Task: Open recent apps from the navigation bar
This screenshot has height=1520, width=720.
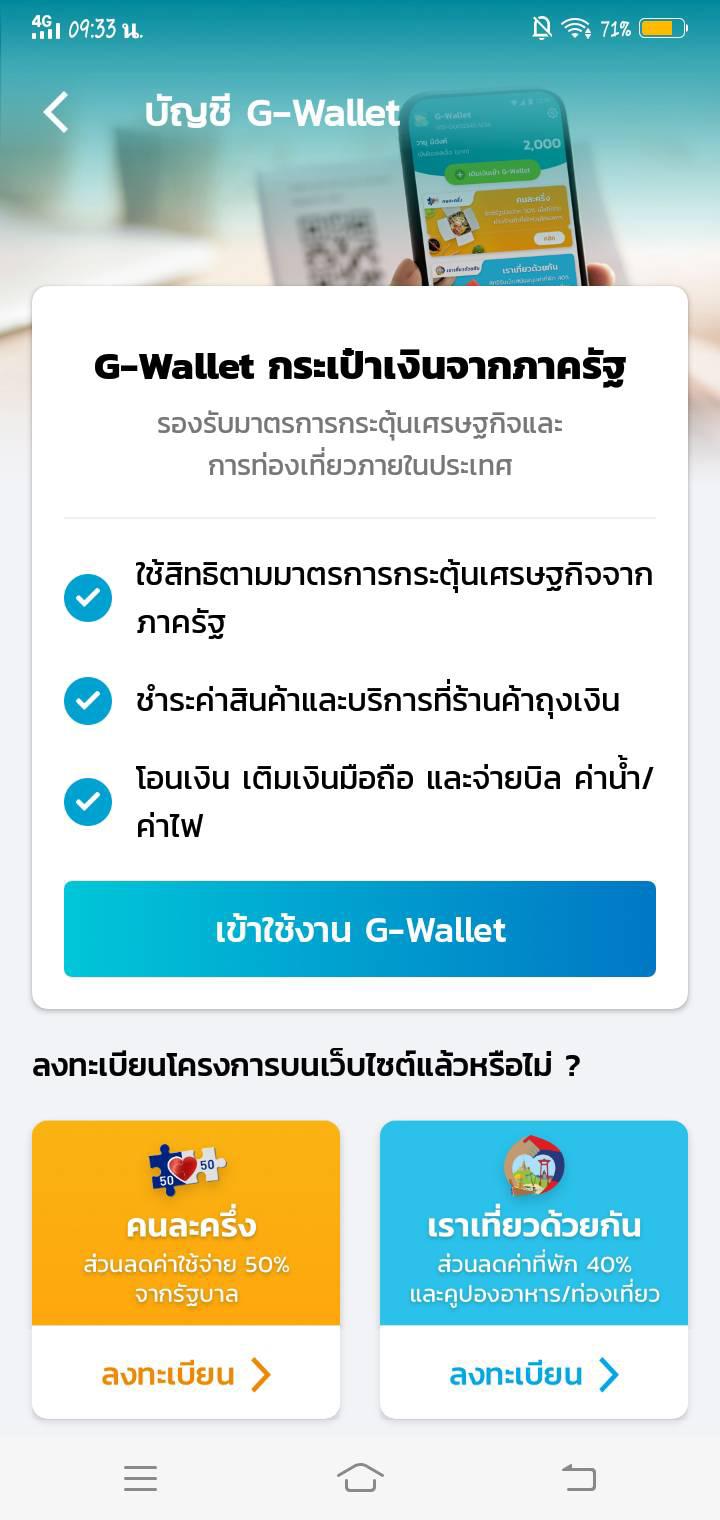Action: (140, 1477)
